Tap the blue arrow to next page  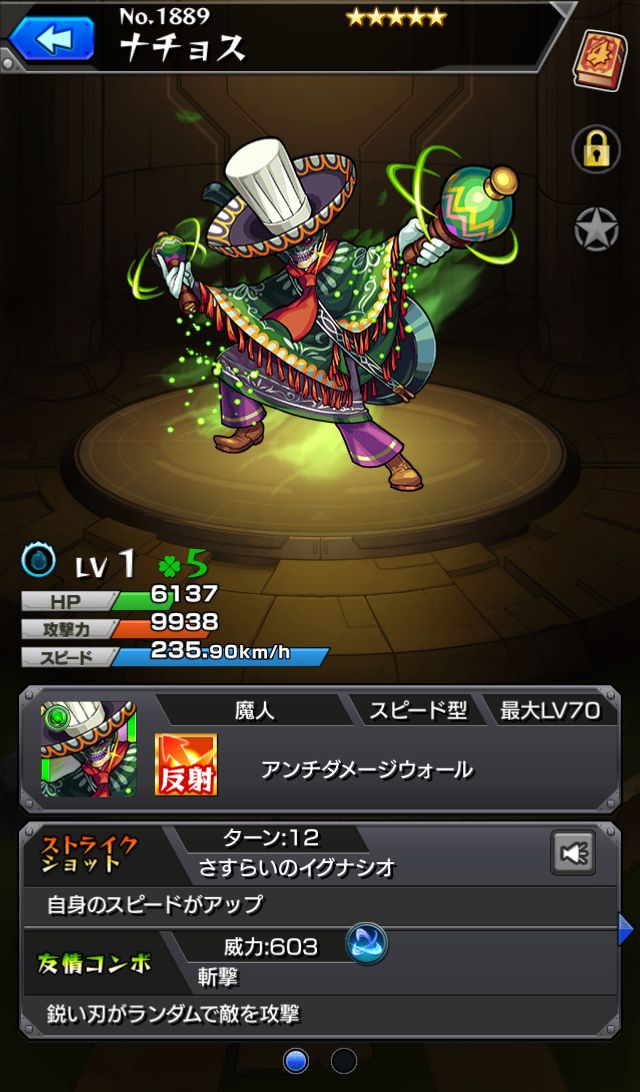pyautogui.click(x=625, y=929)
